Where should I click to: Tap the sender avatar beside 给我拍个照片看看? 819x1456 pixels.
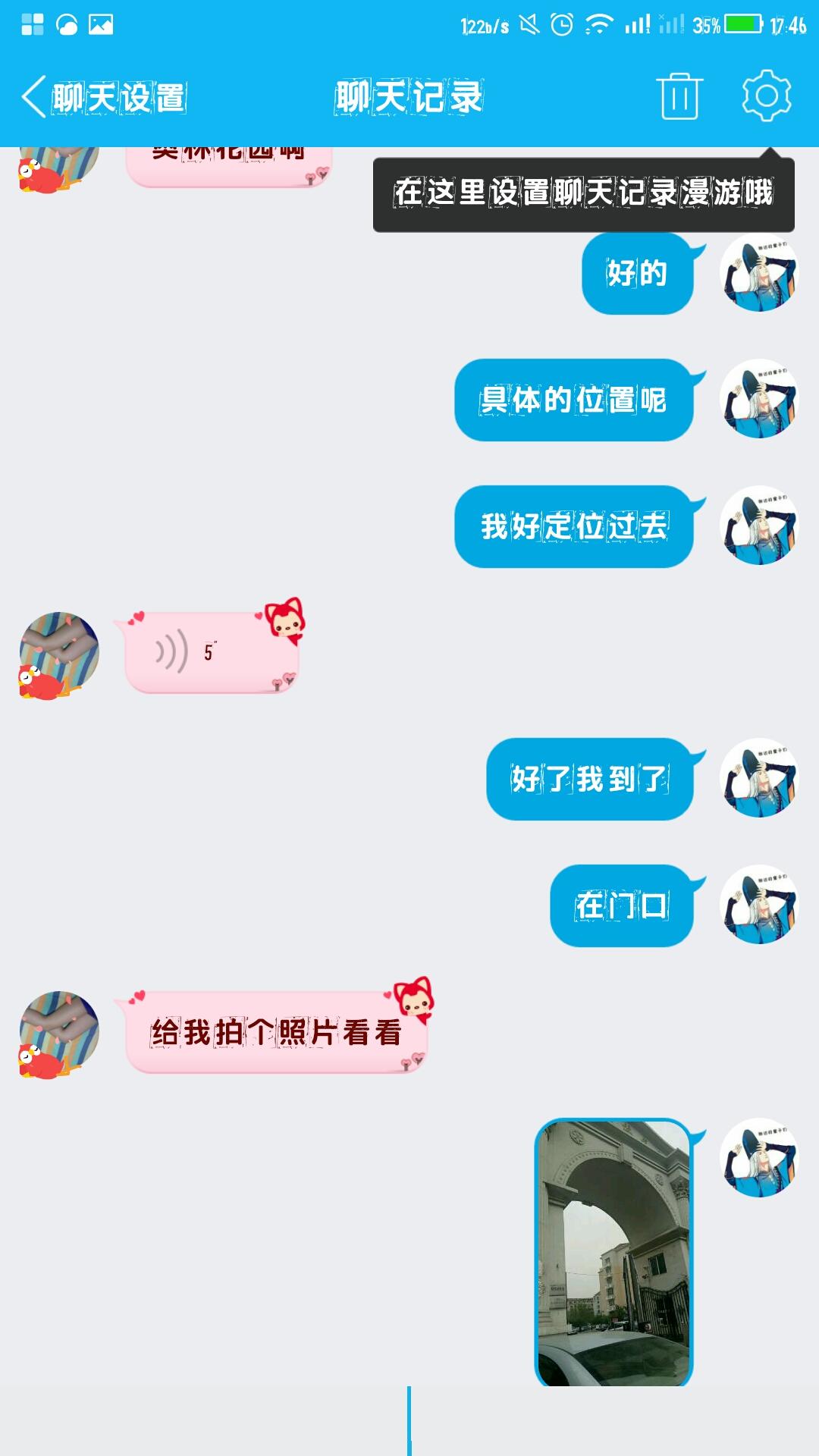coord(59,1032)
